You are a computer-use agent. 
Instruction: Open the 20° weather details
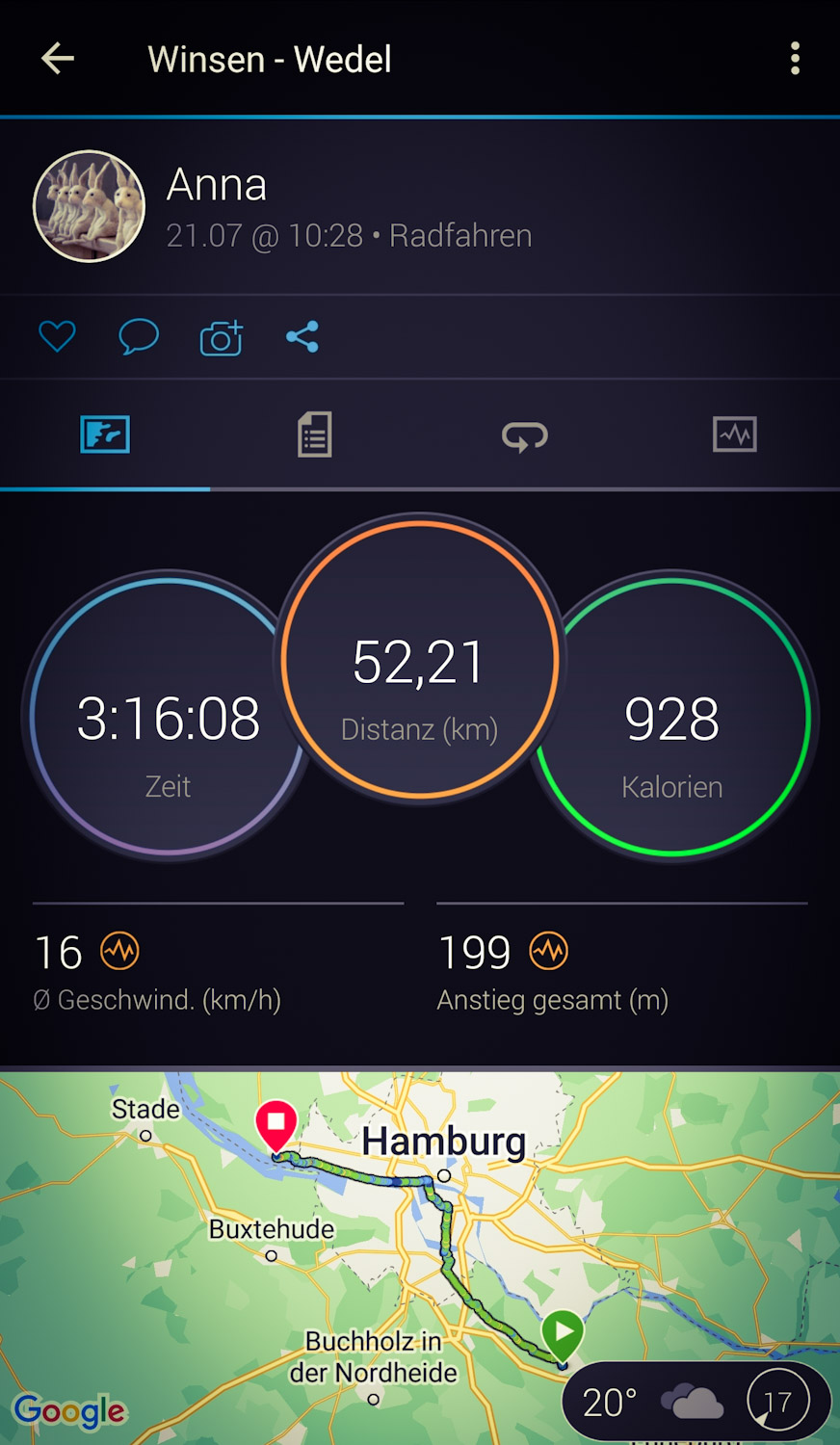[x=696, y=1402]
